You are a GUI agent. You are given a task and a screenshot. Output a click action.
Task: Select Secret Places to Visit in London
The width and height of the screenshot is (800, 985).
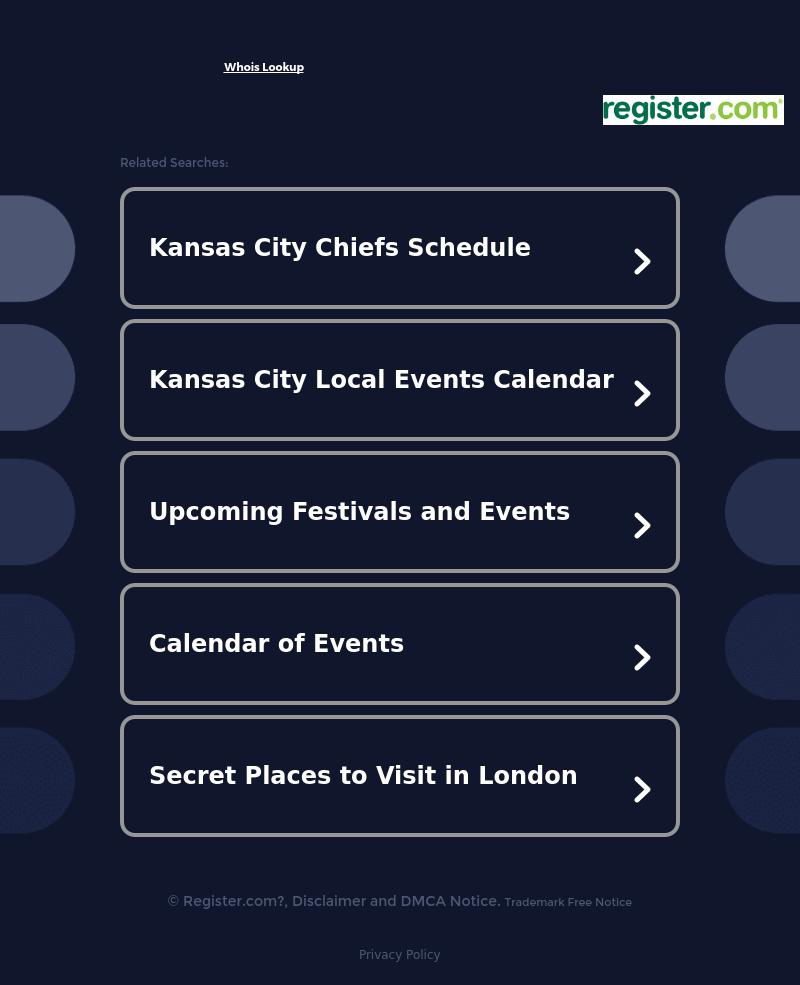pyautogui.click(x=363, y=775)
